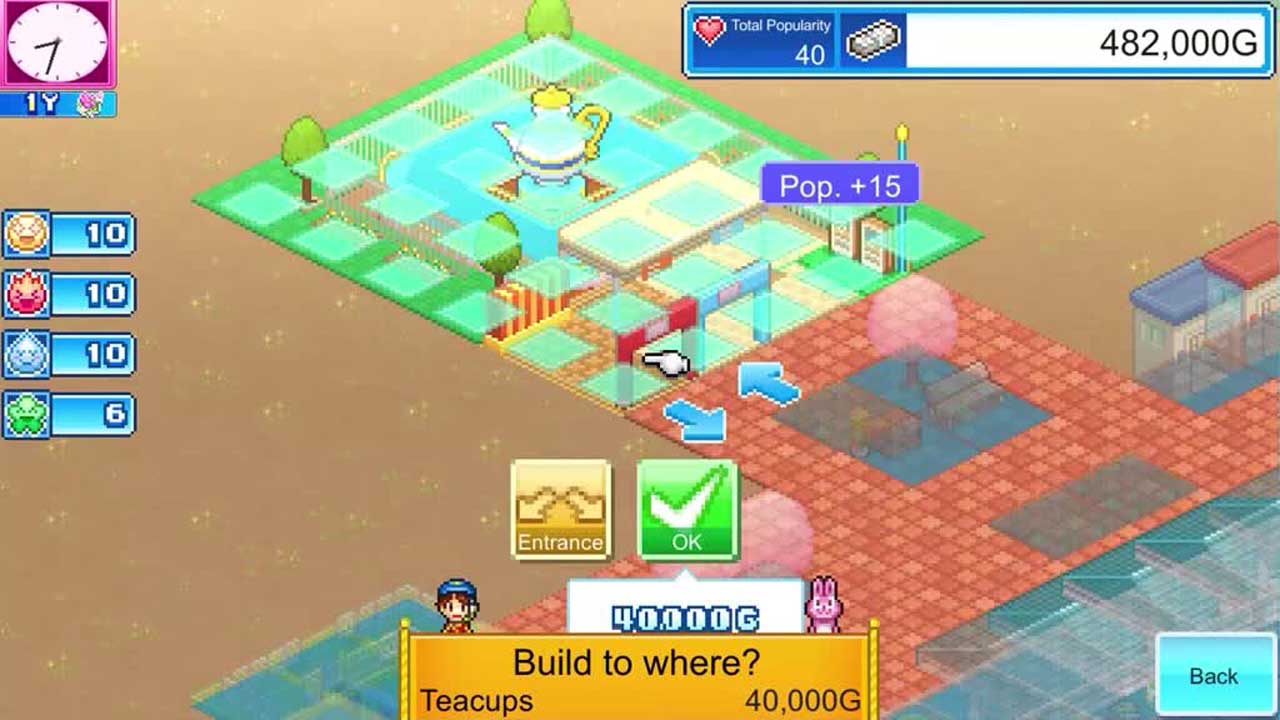Go back with the Back button

pyautogui.click(x=1214, y=675)
